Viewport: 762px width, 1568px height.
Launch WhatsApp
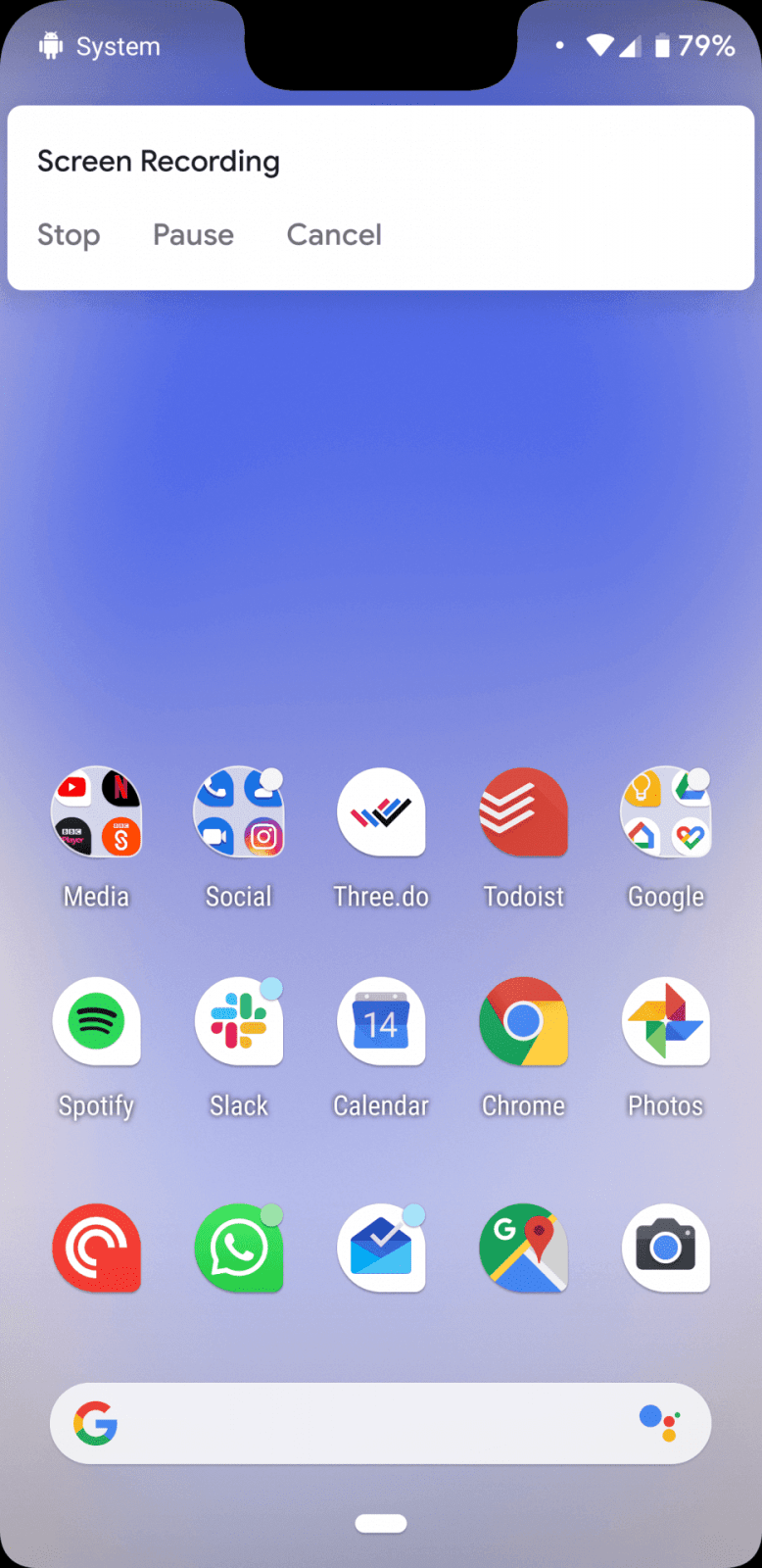coord(239,1248)
